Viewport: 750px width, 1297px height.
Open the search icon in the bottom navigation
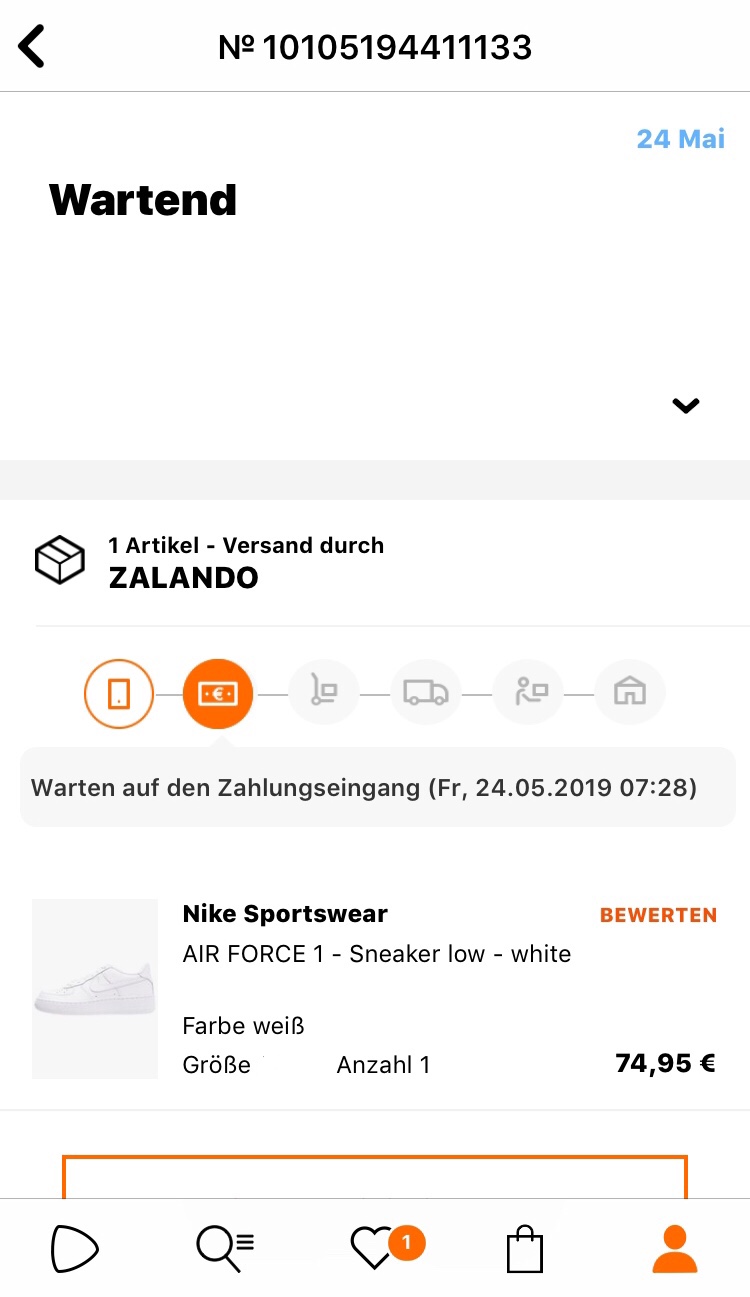(x=224, y=1247)
